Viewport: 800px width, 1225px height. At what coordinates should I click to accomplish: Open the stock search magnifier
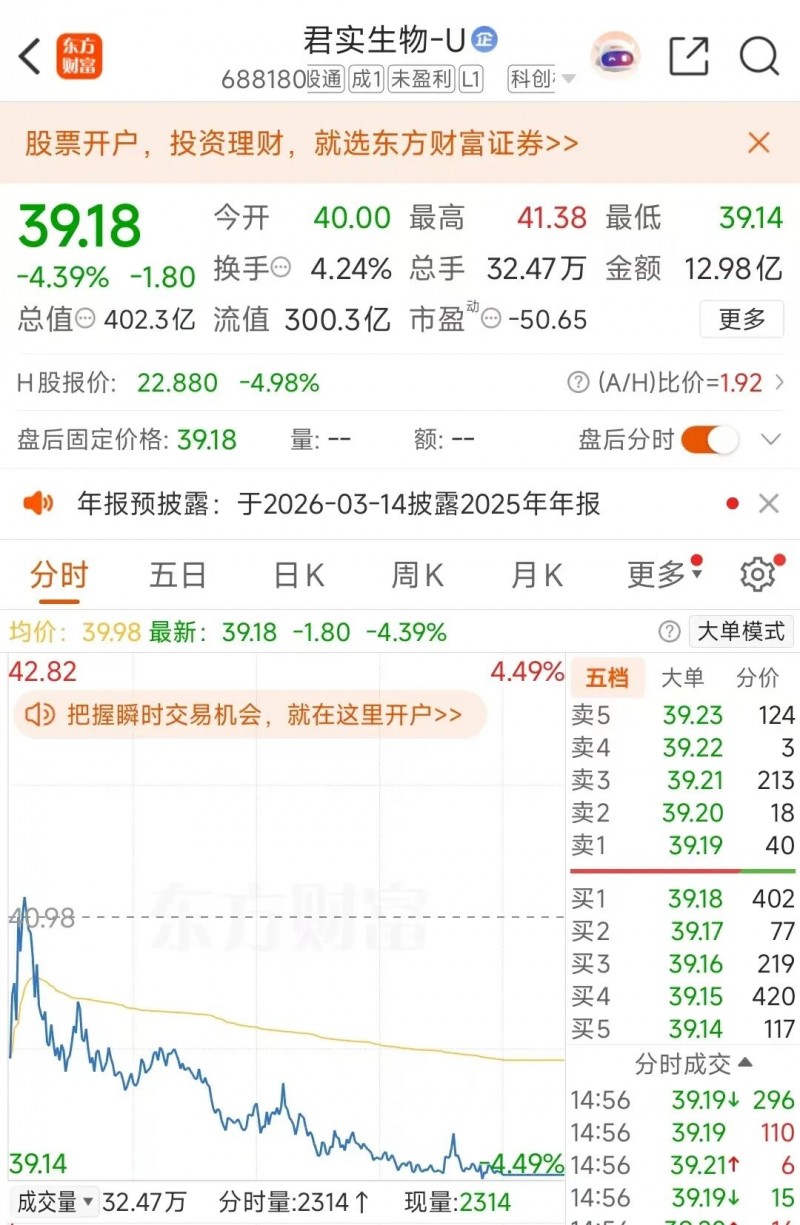[x=759, y=56]
